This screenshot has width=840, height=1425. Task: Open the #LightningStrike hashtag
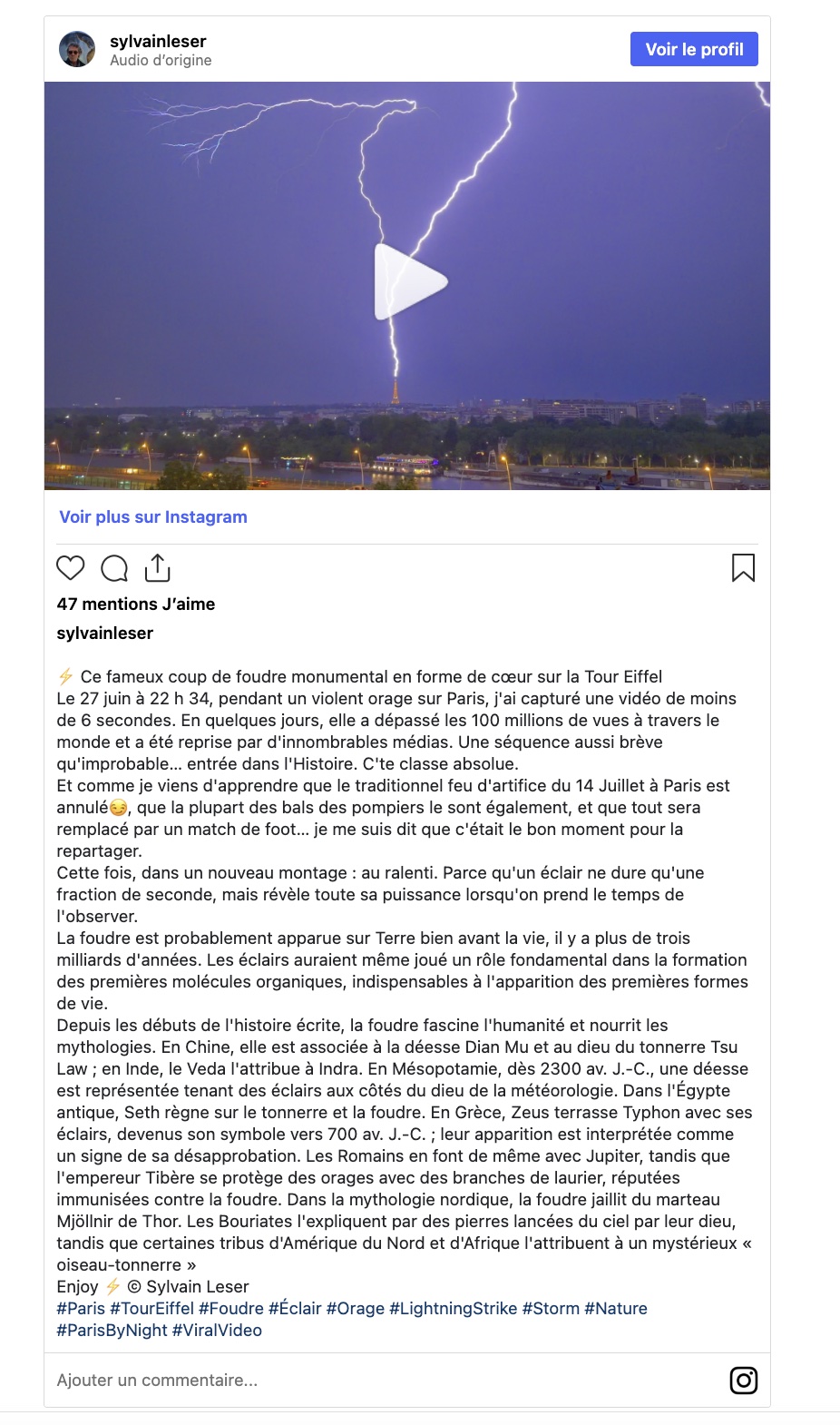pos(453,1308)
